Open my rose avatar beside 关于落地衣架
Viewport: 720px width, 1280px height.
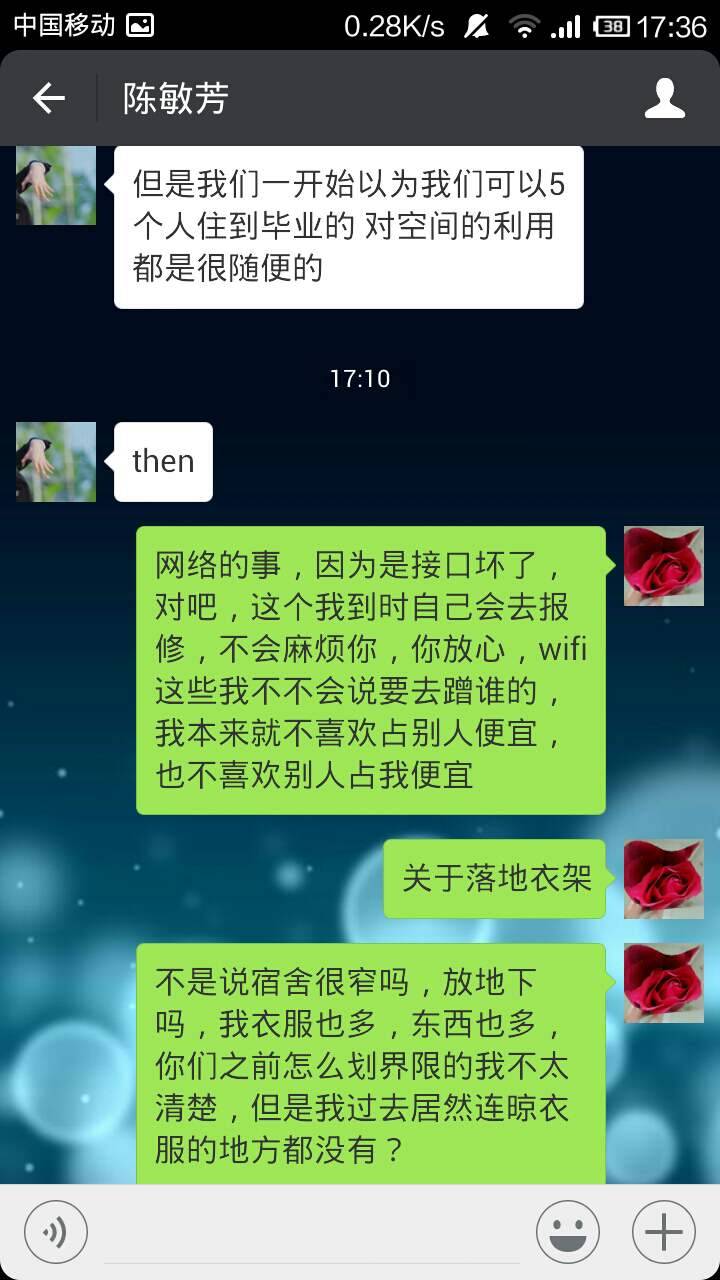[664, 878]
